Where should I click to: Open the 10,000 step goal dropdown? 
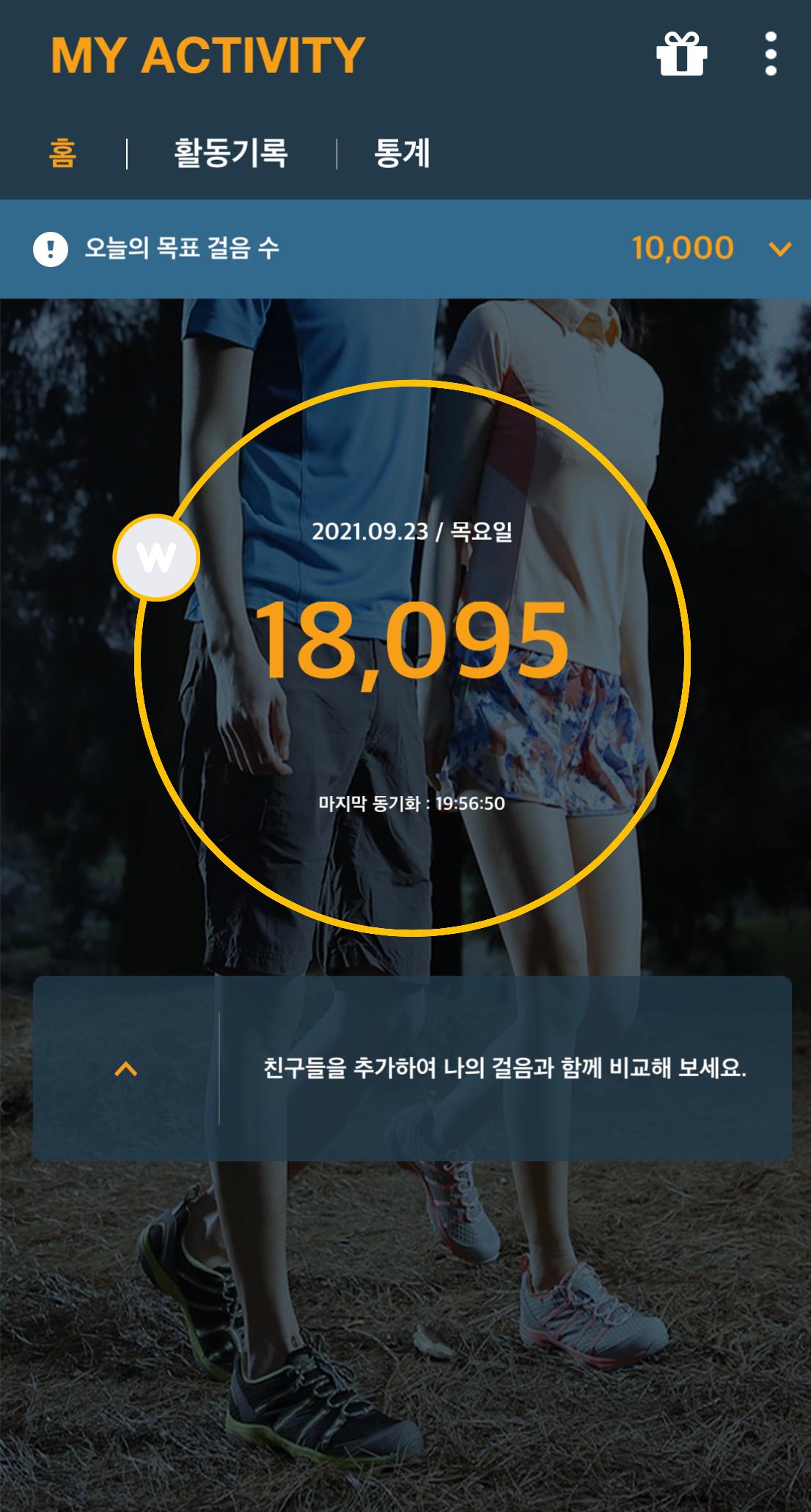click(x=779, y=249)
